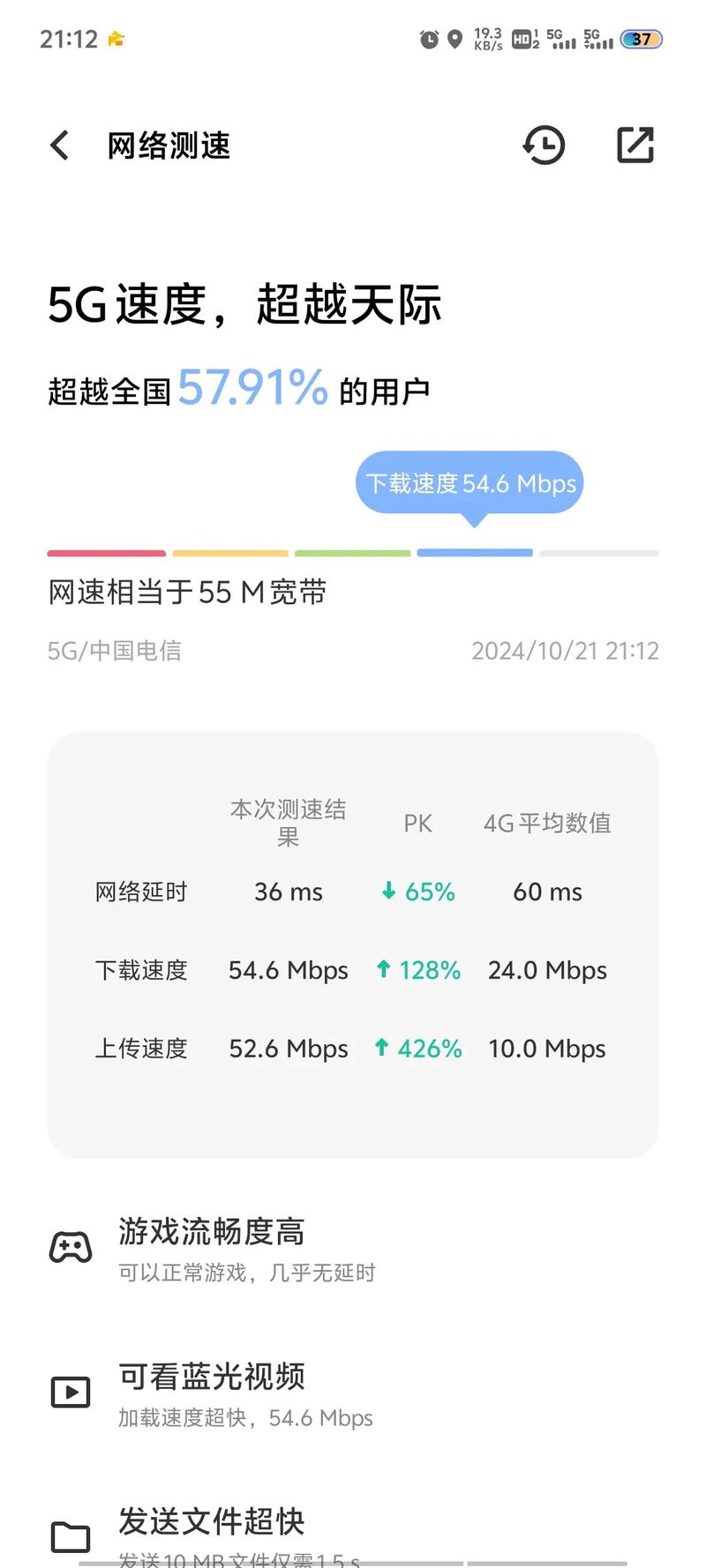
Task: Open the speed test history
Action: [x=545, y=146]
